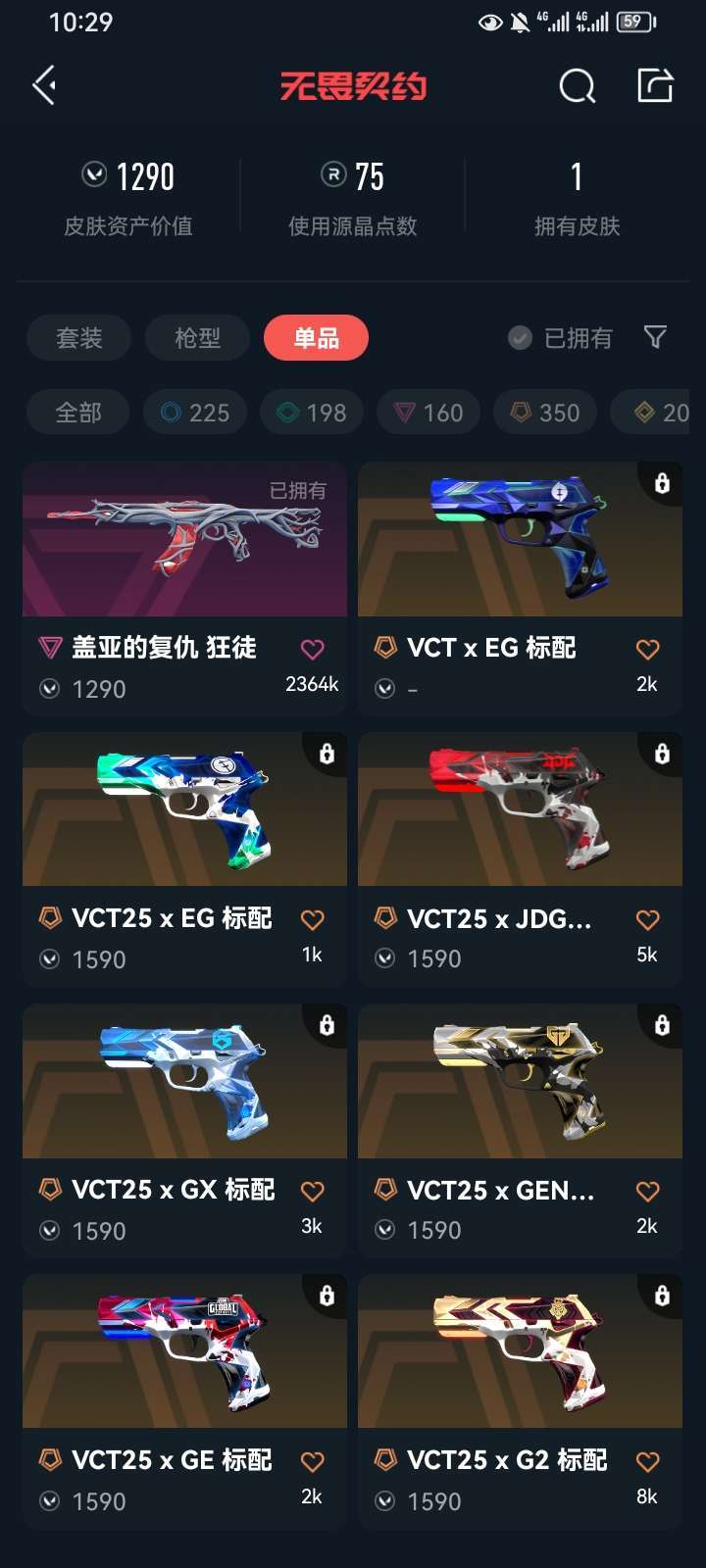
Task: Select the 单品 tab
Action: [316, 338]
